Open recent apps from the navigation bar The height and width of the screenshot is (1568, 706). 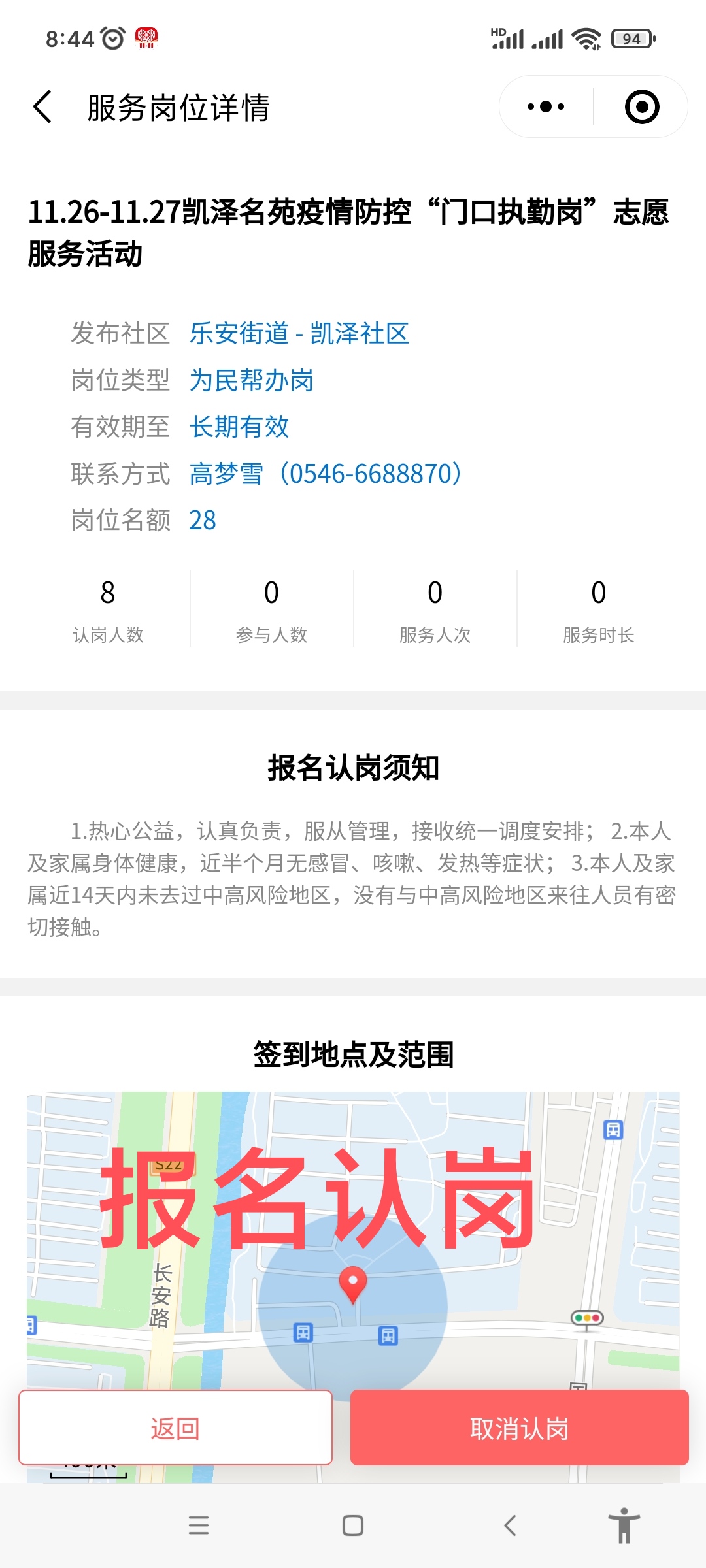[199, 1526]
